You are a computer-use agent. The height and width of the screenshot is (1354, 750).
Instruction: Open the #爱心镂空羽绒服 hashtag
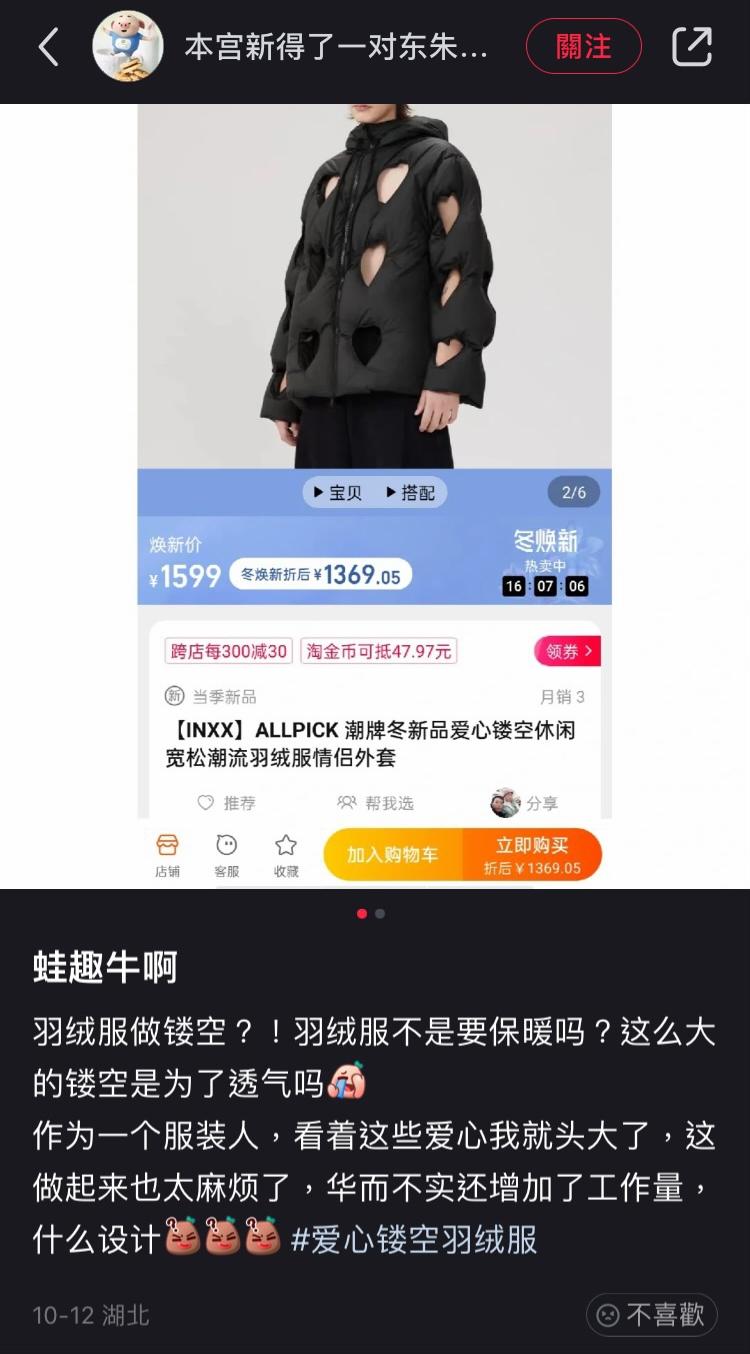[x=414, y=1240]
